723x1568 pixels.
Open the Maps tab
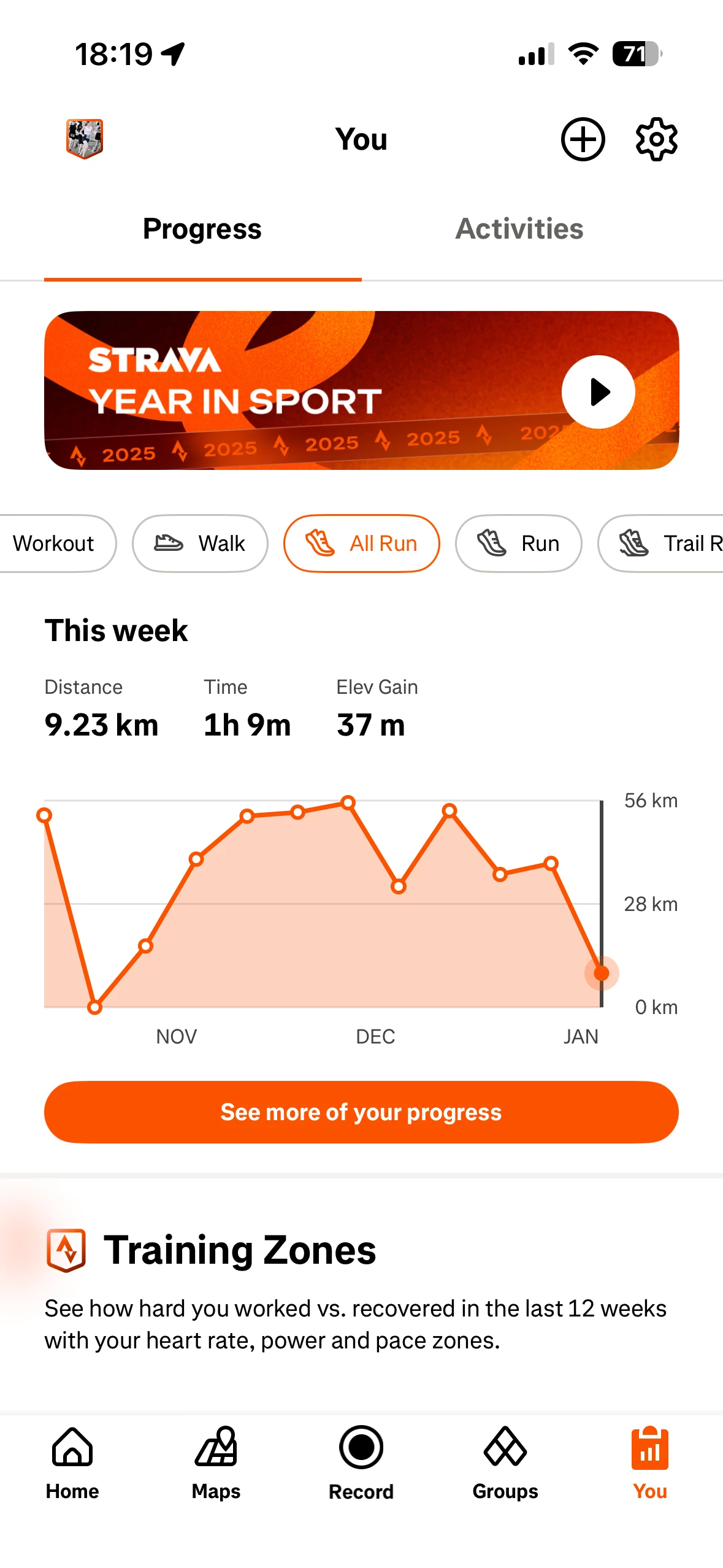coord(216,1462)
